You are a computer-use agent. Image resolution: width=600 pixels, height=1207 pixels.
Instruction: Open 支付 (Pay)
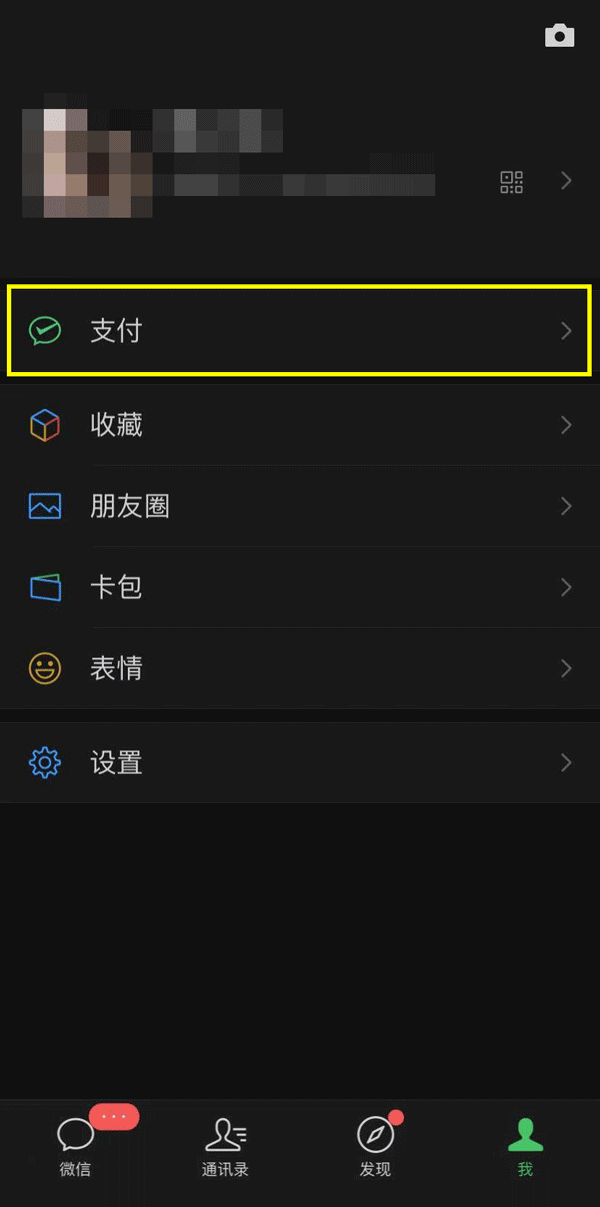pyautogui.click(x=298, y=331)
